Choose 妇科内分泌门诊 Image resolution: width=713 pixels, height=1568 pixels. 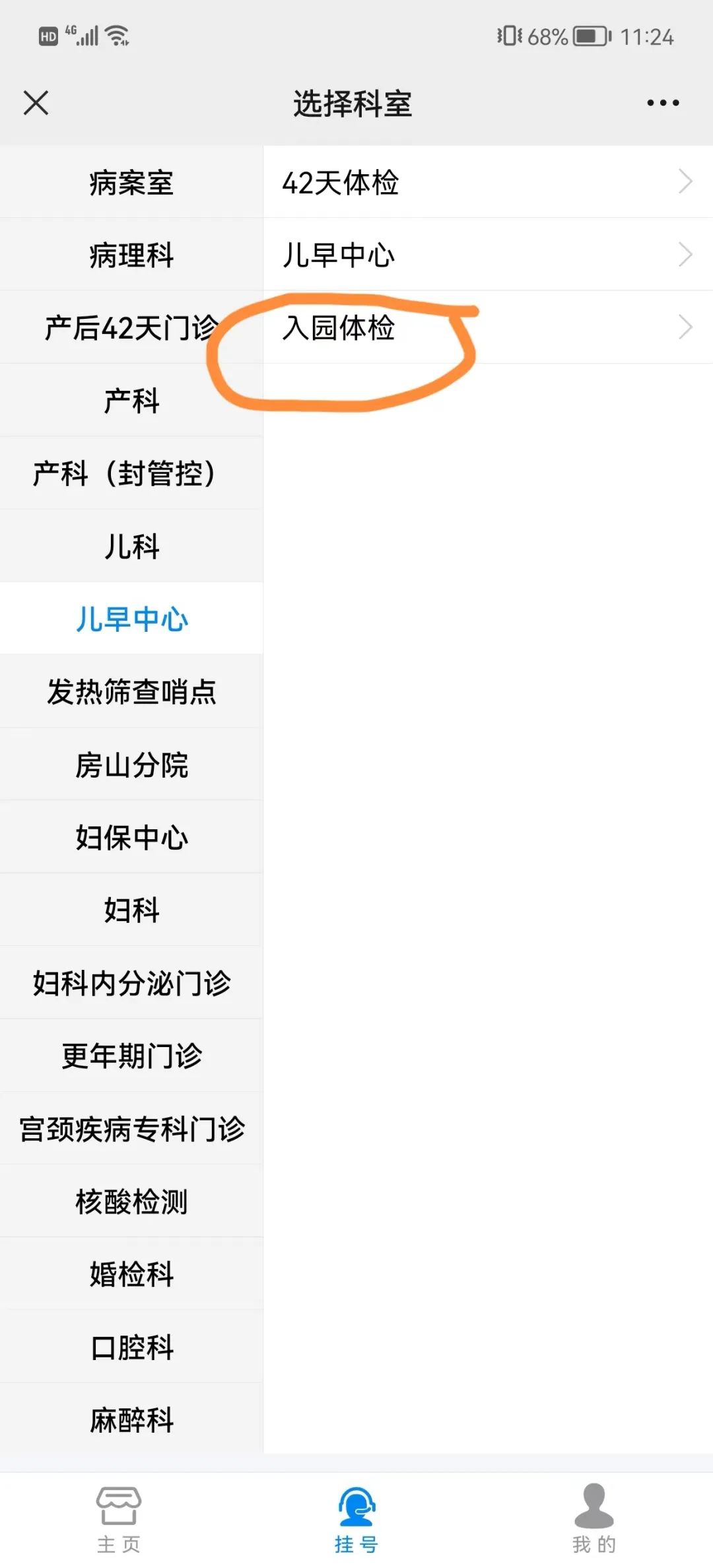pos(131,983)
